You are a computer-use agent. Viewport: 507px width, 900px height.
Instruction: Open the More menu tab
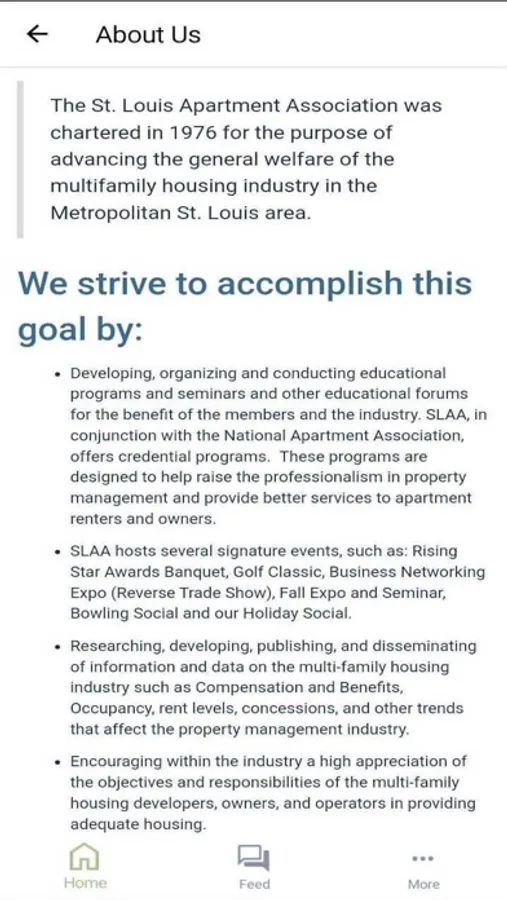[x=423, y=870]
